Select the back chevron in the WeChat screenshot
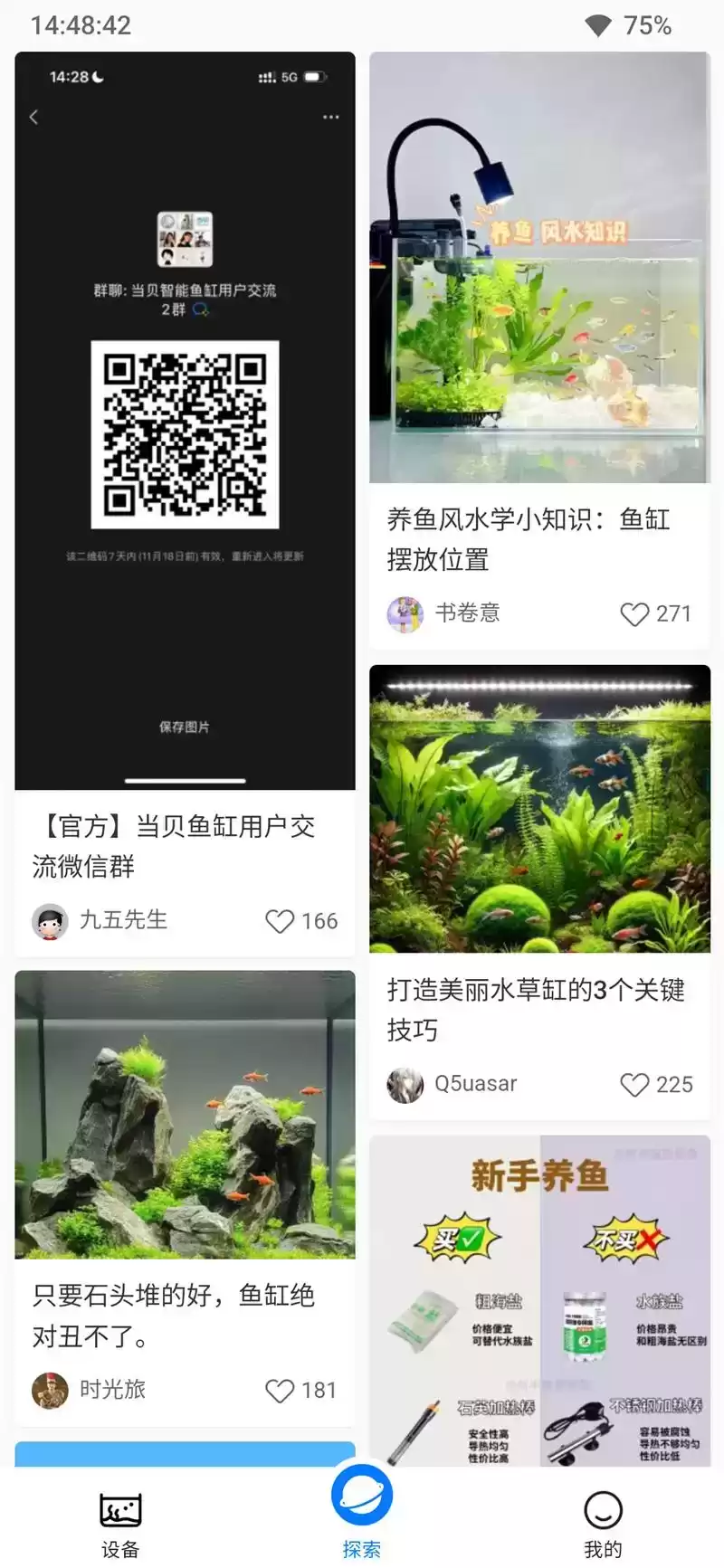 [33, 117]
